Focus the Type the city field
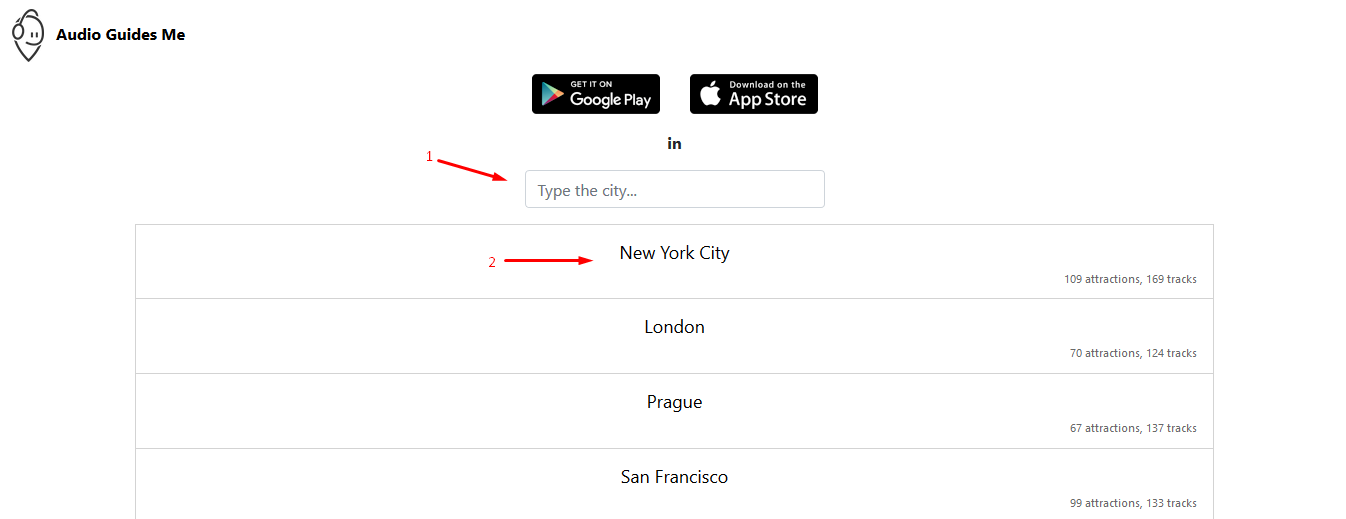 674,189
